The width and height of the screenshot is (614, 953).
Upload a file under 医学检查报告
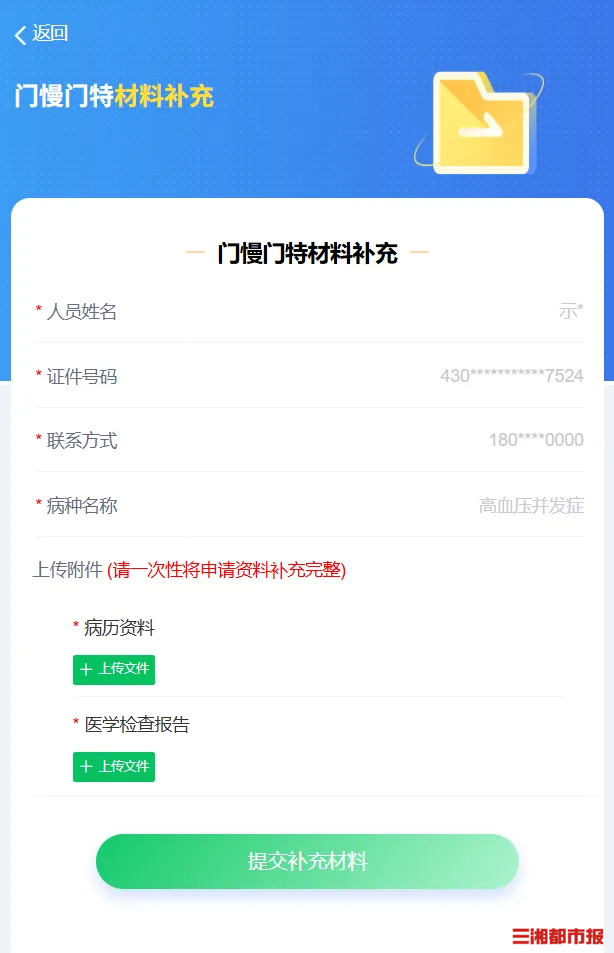point(114,767)
